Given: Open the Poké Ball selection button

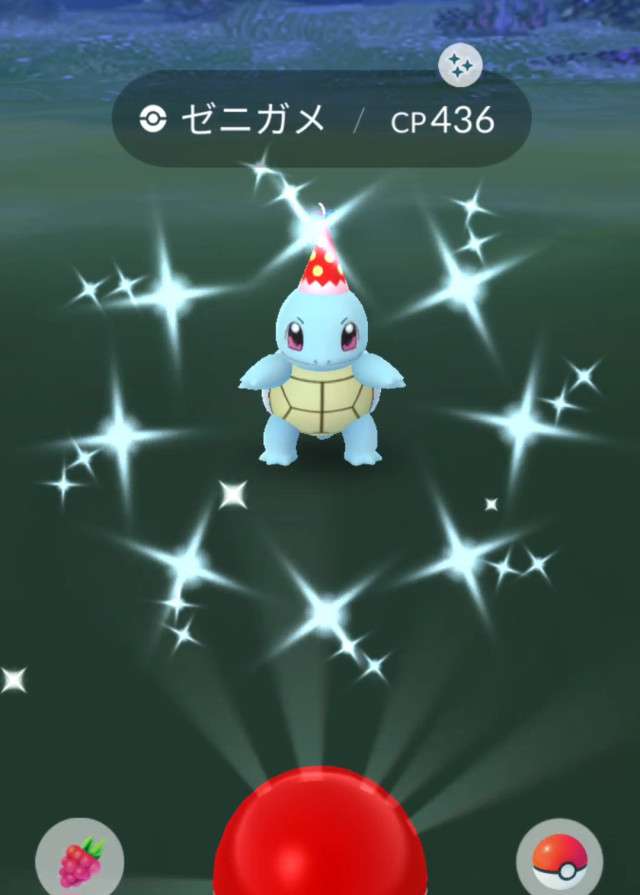Looking at the screenshot, I should tap(559, 860).
